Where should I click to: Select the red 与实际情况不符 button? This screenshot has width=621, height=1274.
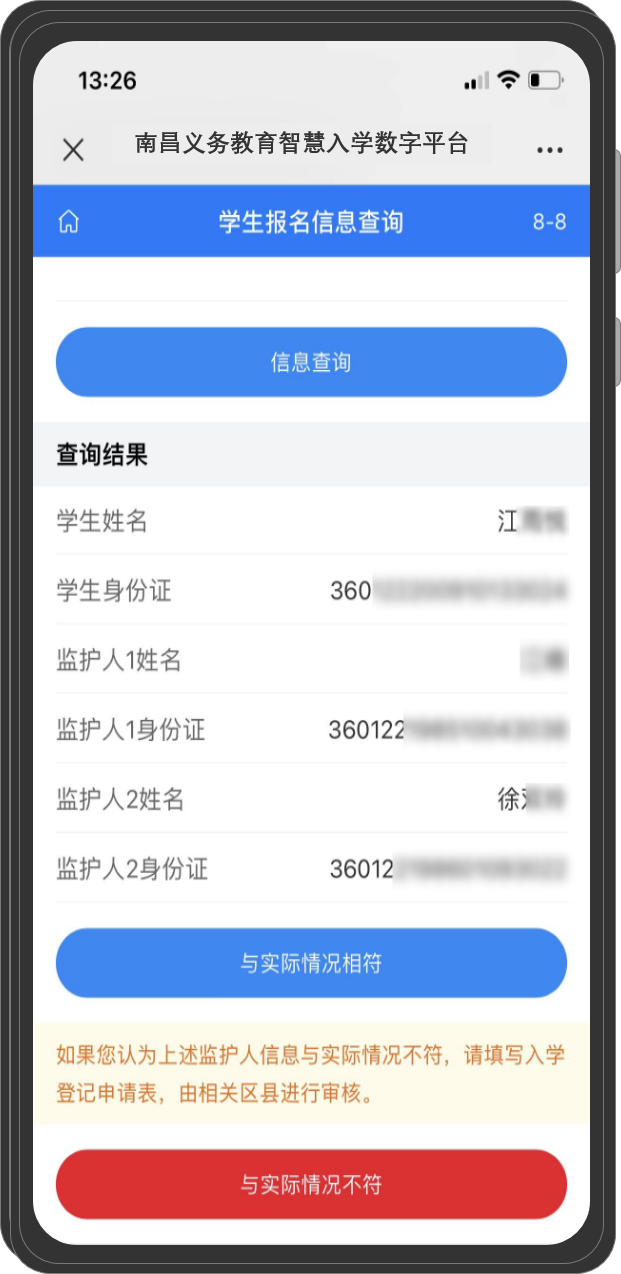pyautogui.click(x=311, y=1185)
